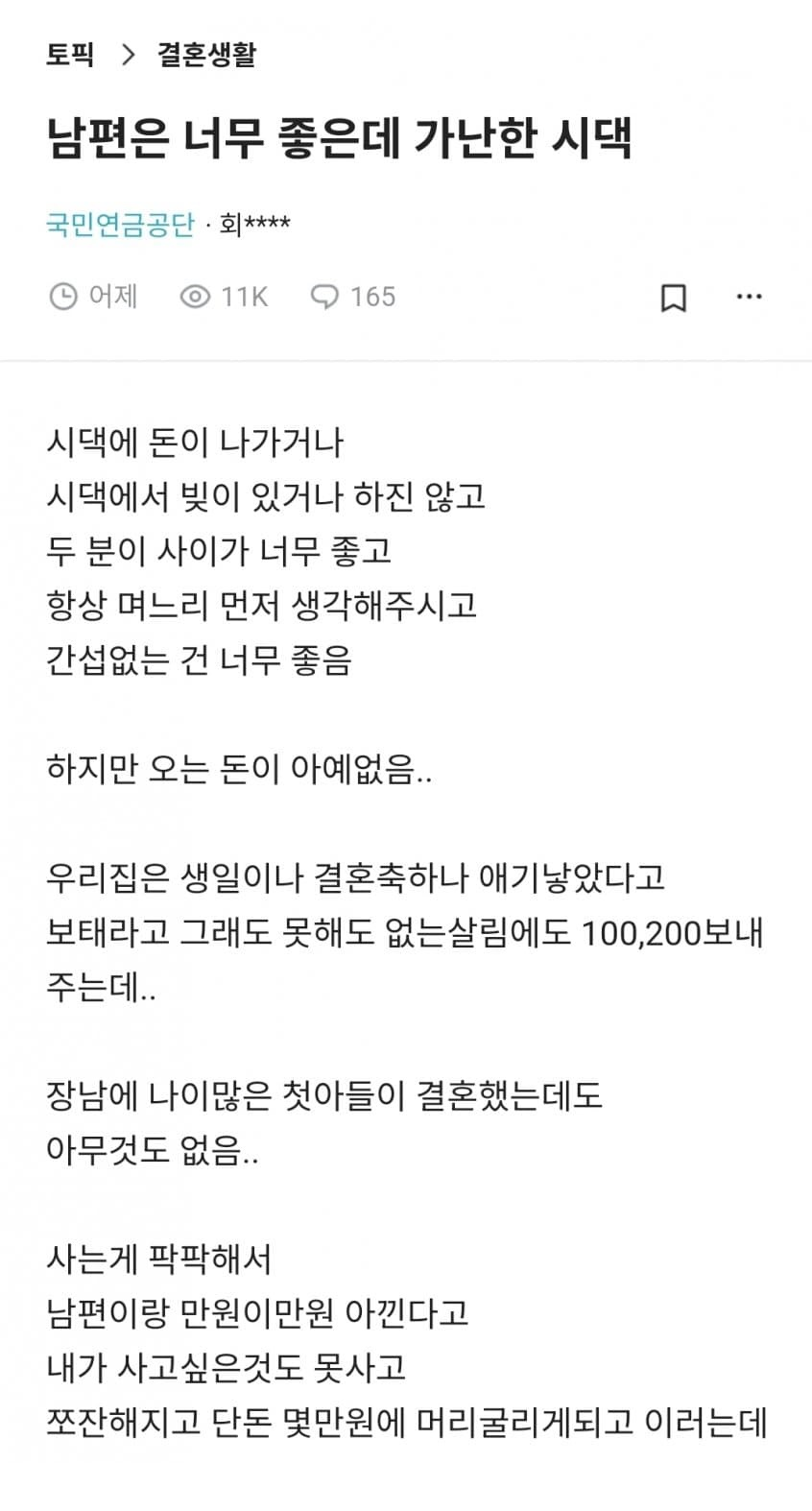
Task: Open the 결혼생활 topic tab
Action: (x=207, y=55)
